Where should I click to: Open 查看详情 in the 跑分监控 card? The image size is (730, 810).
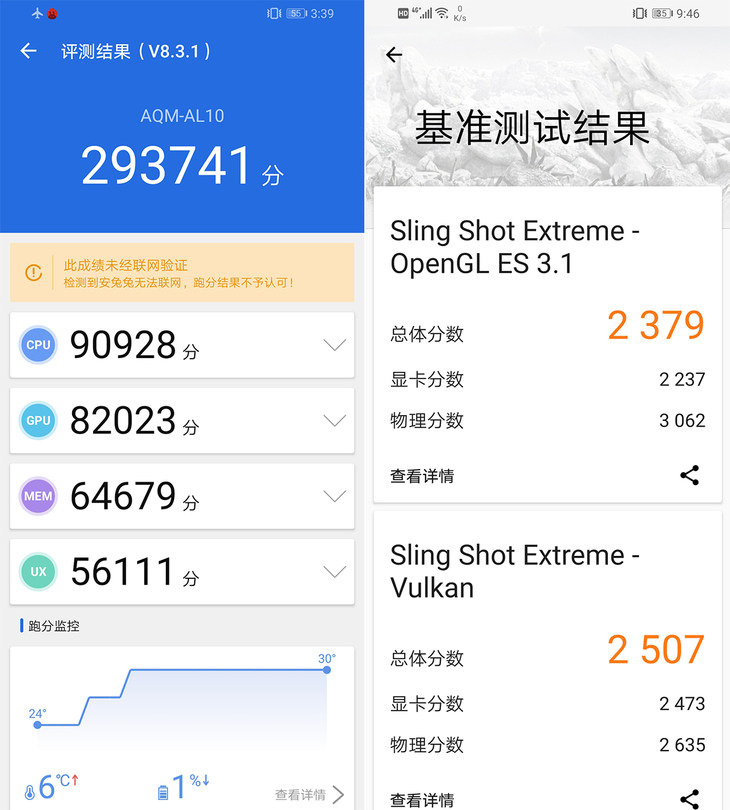(309, 795)
